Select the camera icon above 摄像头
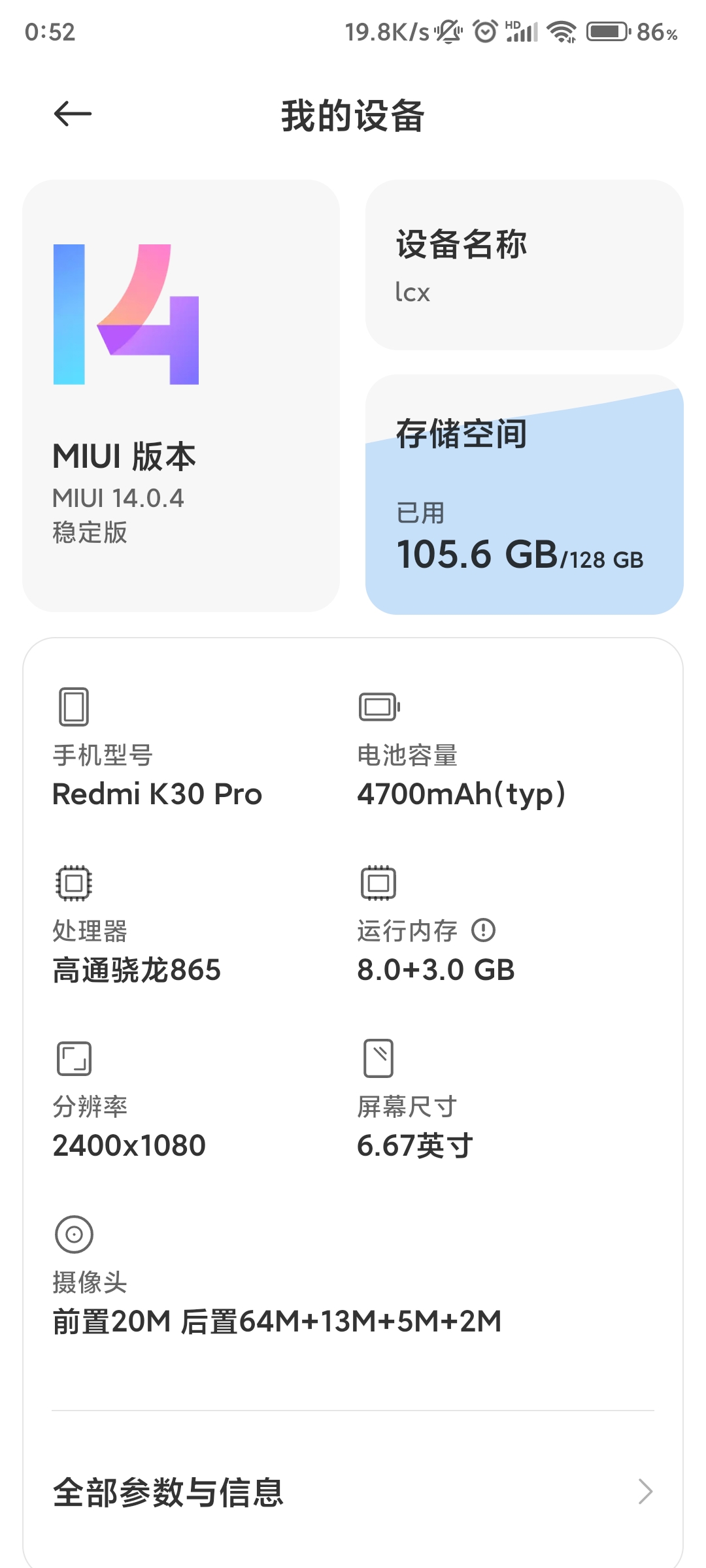The image size is (706, 1568). (x=74, y=1235)
